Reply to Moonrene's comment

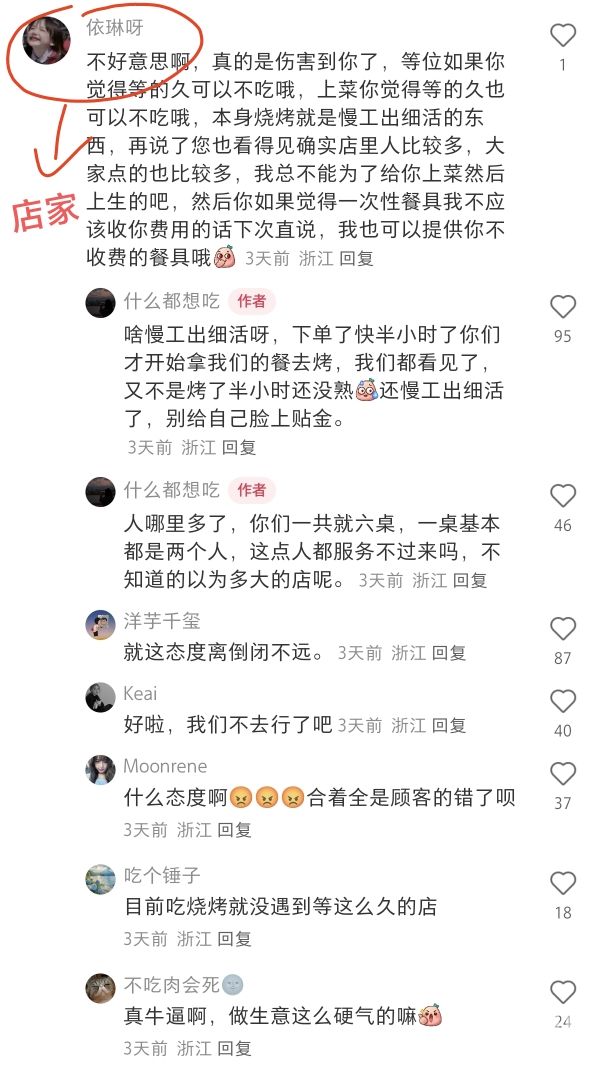point(234,830)
